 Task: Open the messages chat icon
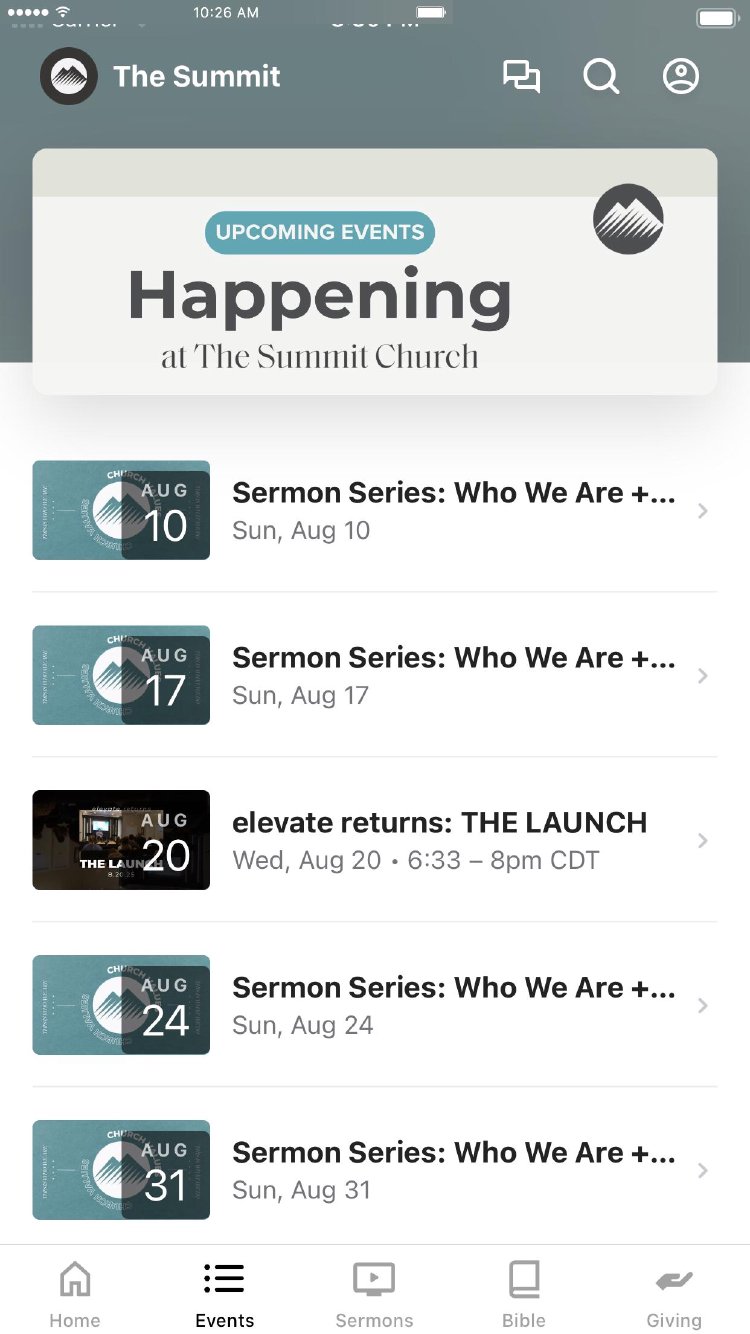point(521,77)
